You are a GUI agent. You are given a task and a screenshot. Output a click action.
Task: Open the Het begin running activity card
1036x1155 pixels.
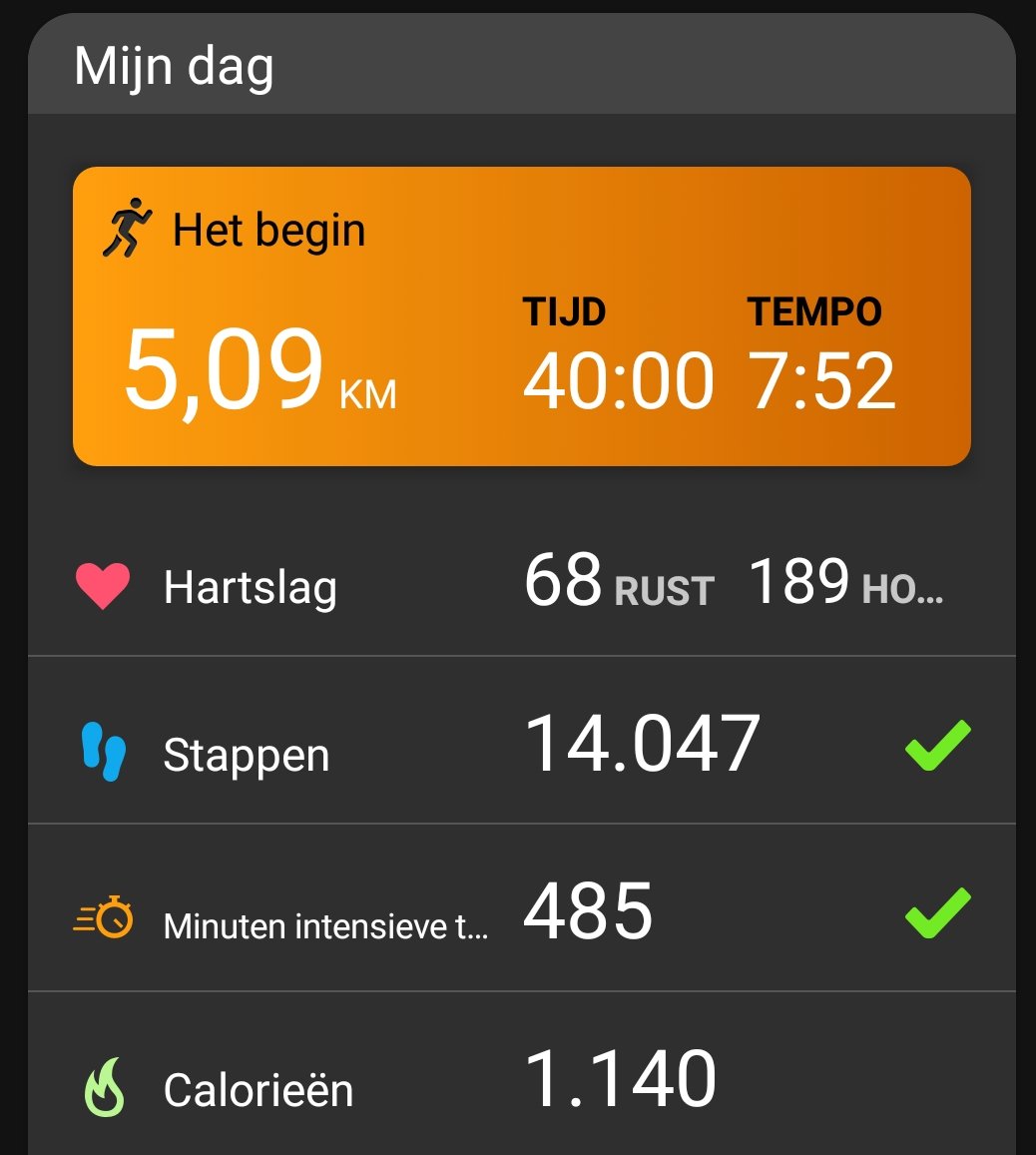(x=521, y=315)
